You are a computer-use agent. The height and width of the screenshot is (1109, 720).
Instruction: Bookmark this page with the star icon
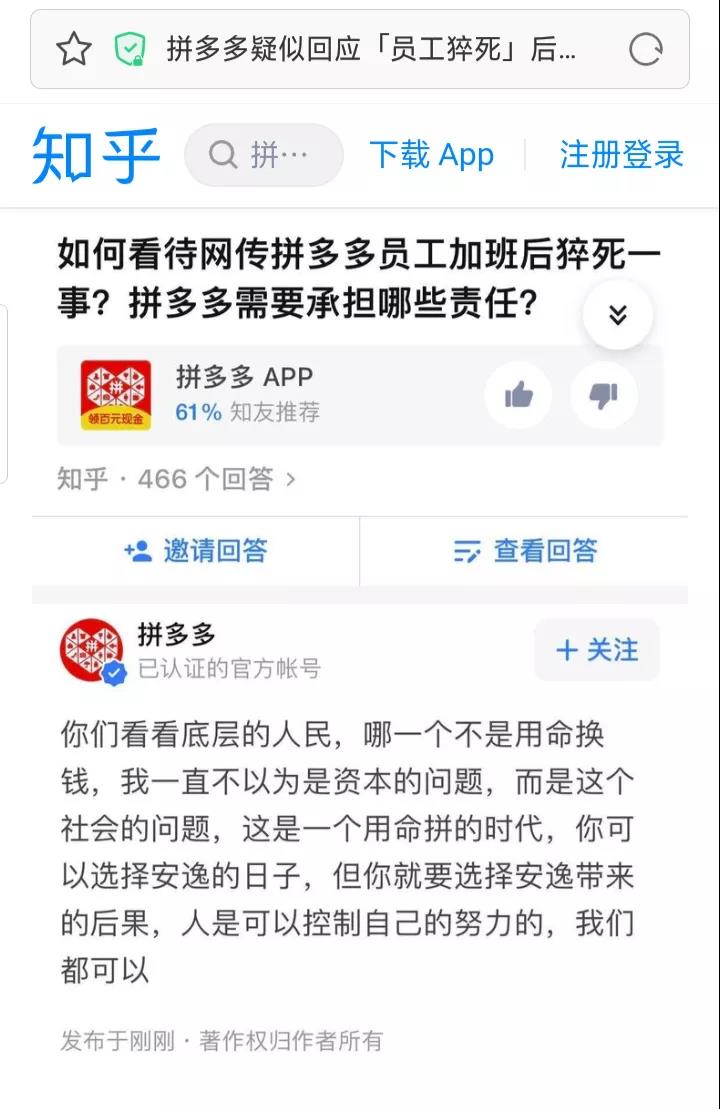point(75,49)
